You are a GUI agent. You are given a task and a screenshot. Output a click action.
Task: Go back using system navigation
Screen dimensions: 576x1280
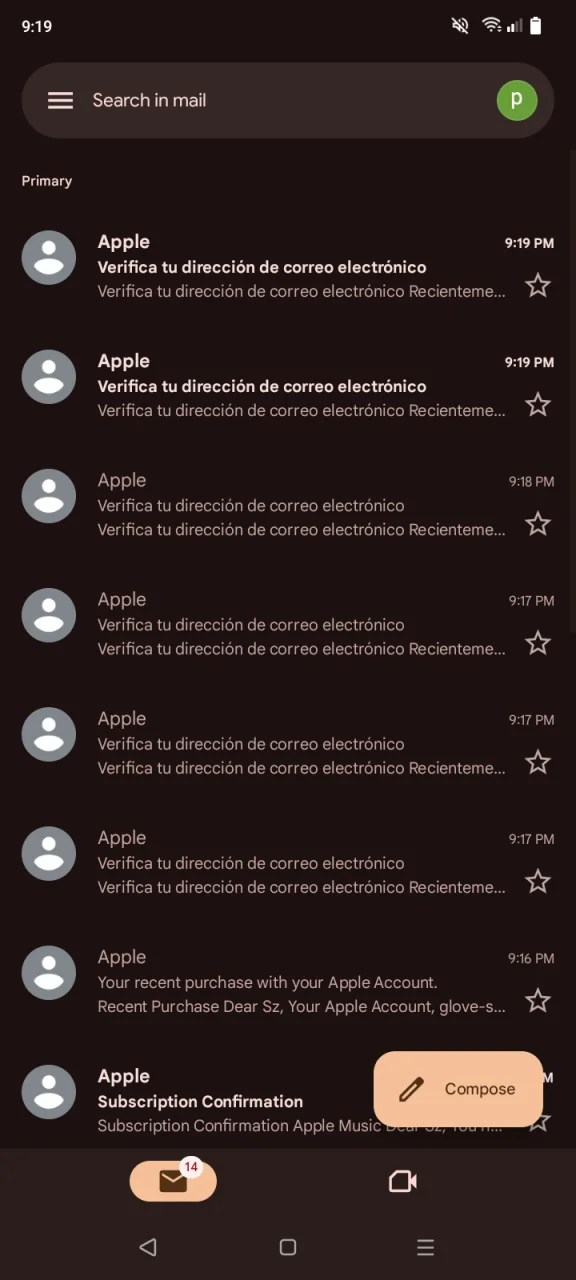pos(148,1247)
